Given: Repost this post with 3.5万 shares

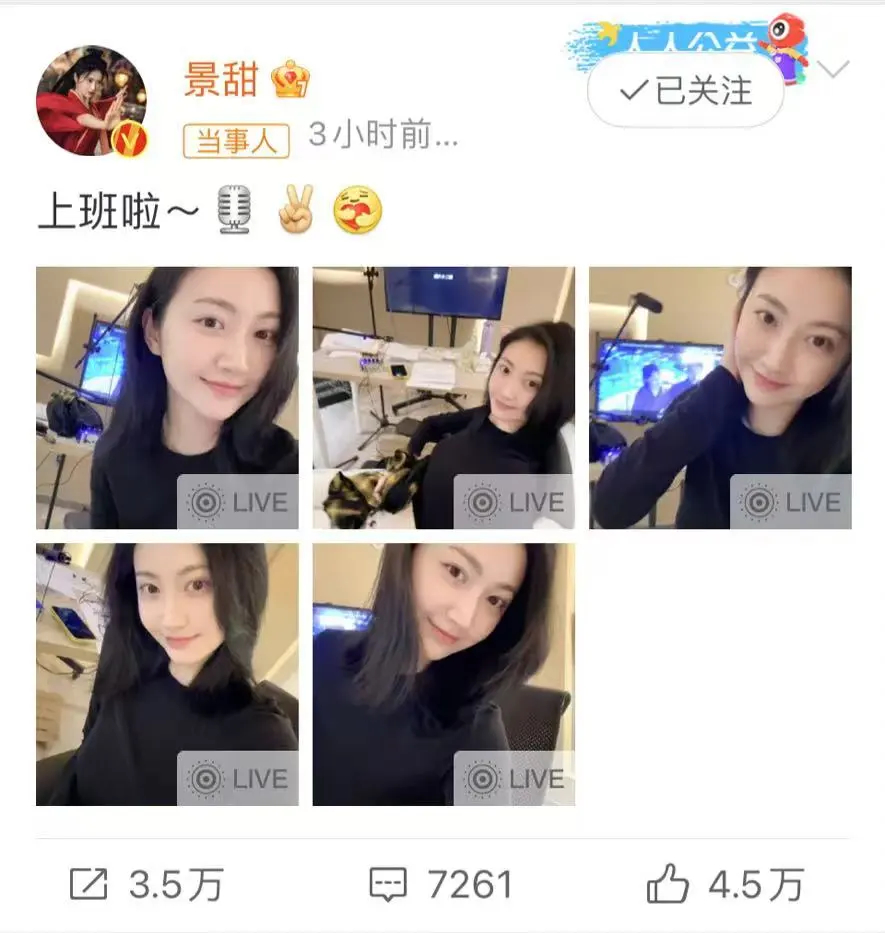Looking at the screenshot, I should pyautogui.click(x=146, y=884).
